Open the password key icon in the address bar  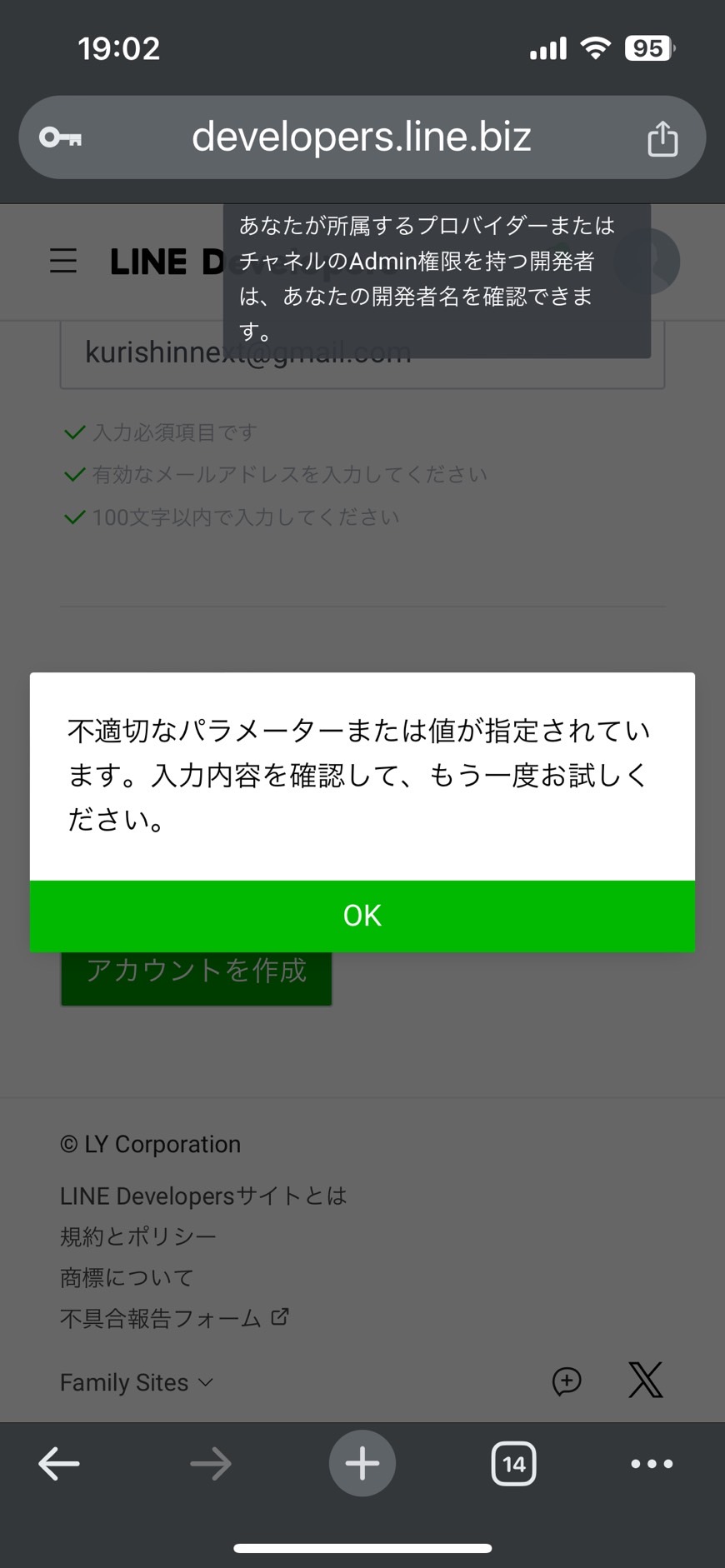61,137
